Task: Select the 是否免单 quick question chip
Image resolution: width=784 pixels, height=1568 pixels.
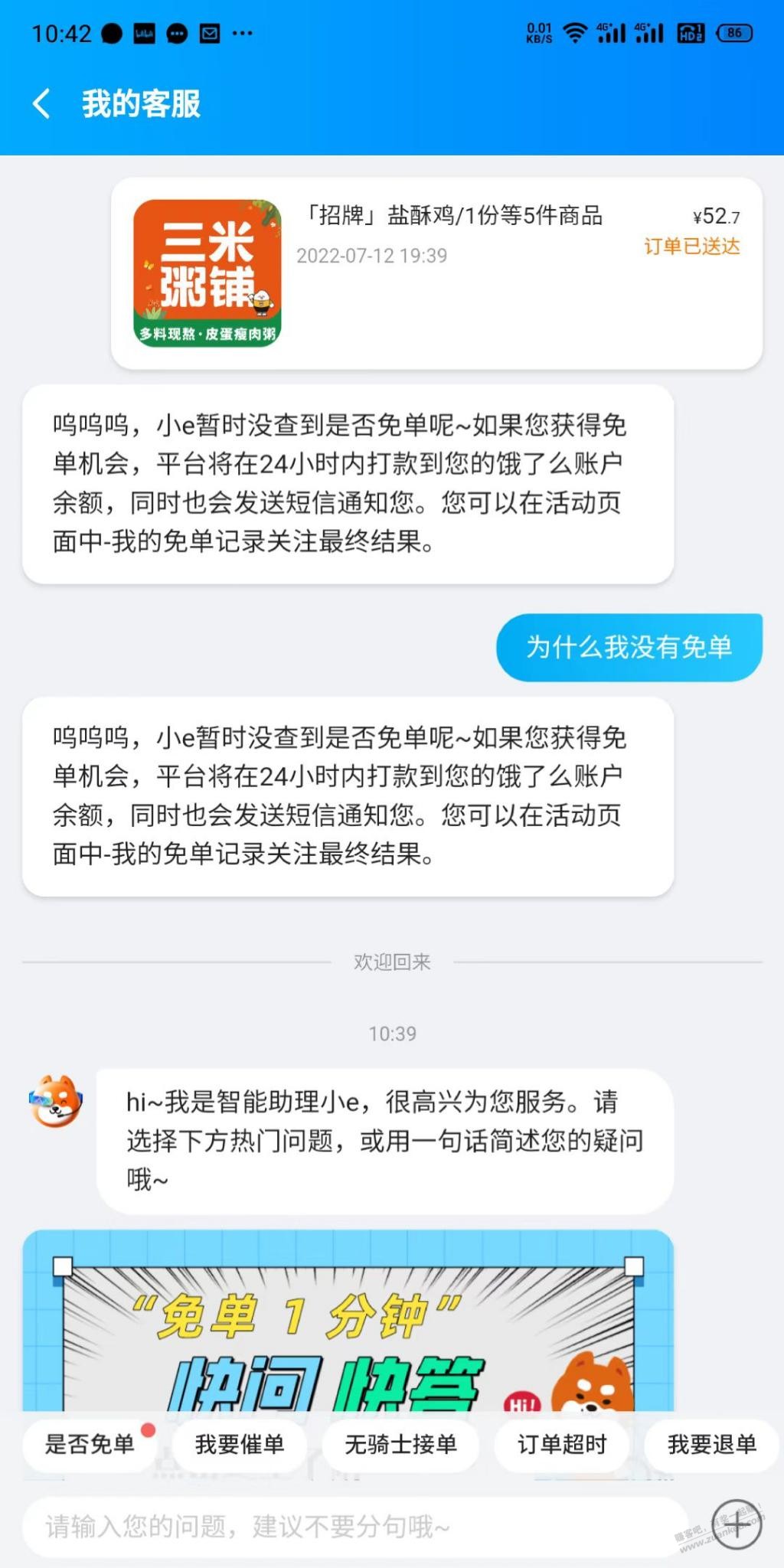Action: tap(90, 1444)
